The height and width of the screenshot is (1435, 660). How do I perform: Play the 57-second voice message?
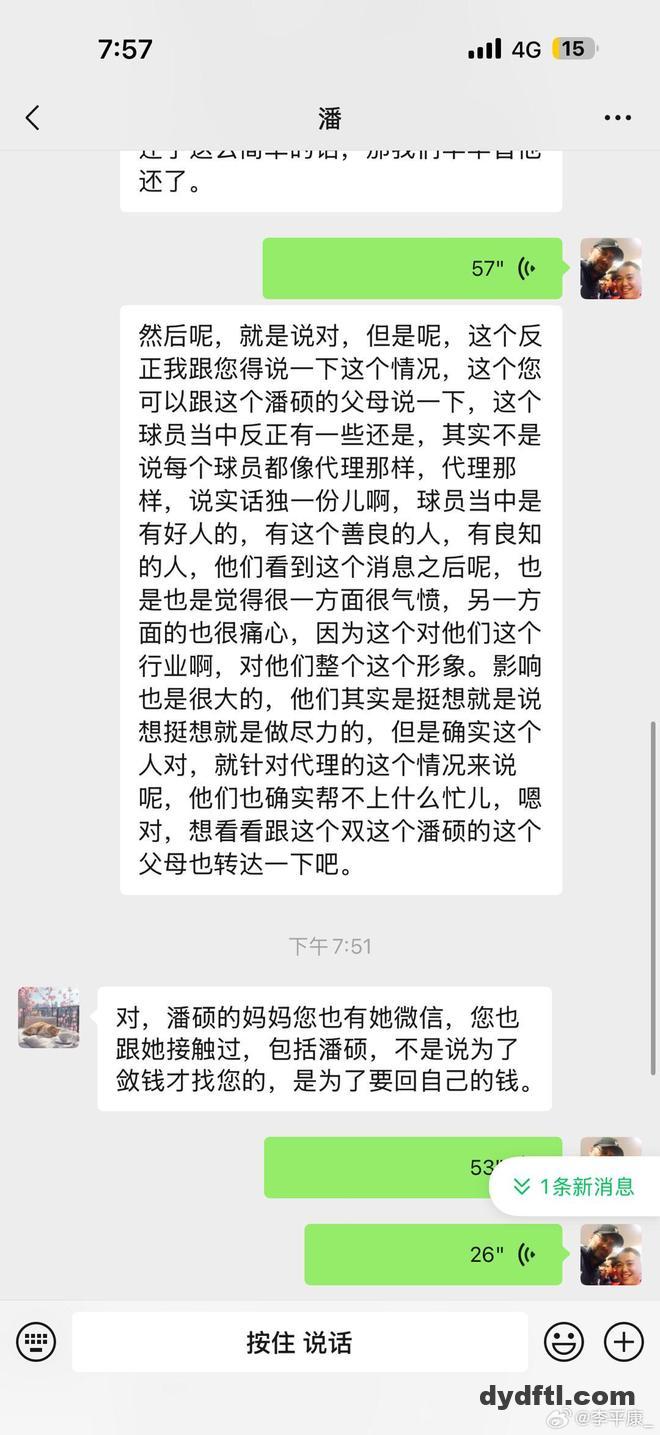(x=412, y=268)
